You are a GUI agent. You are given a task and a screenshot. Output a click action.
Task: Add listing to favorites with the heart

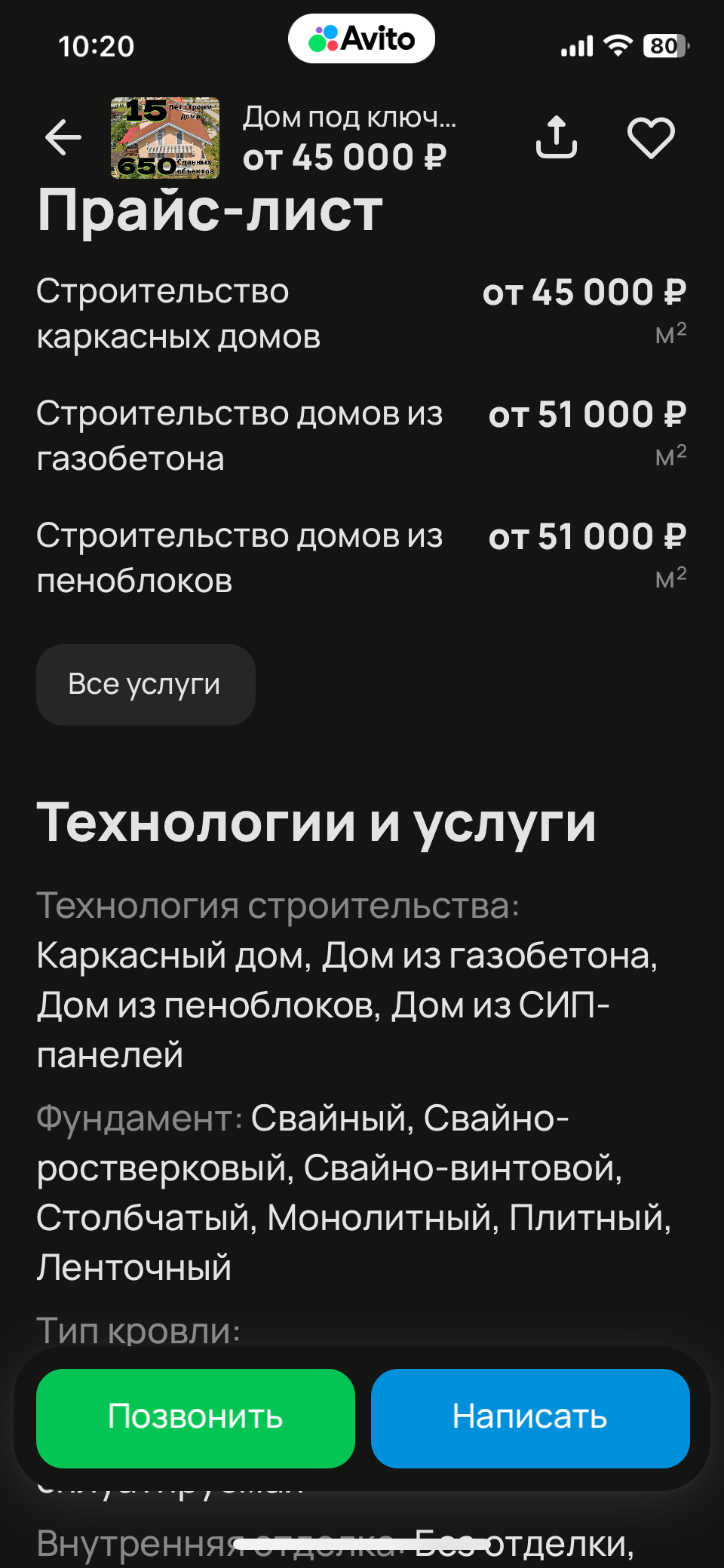point(651,138)
